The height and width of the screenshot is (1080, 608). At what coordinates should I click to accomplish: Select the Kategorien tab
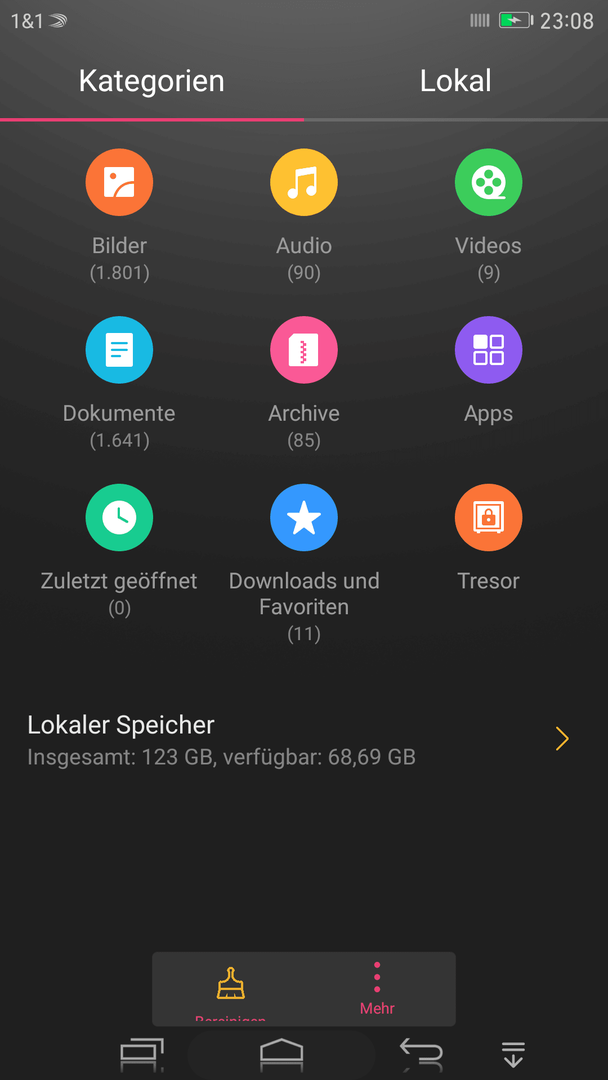[151, 81]
